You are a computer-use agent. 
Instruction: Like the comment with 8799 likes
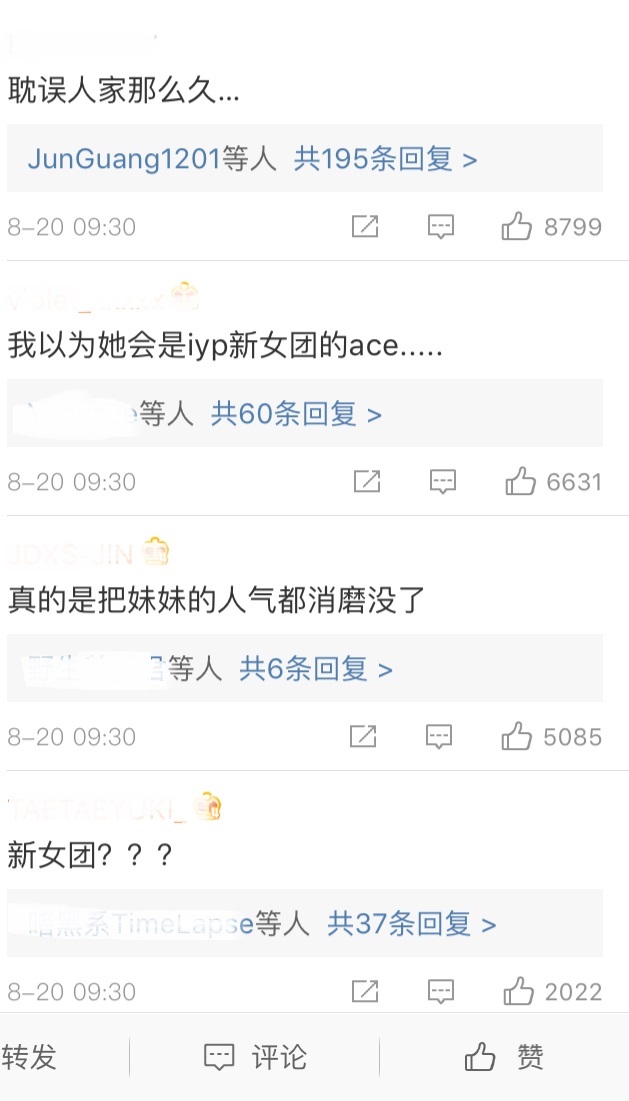[517, 227]
